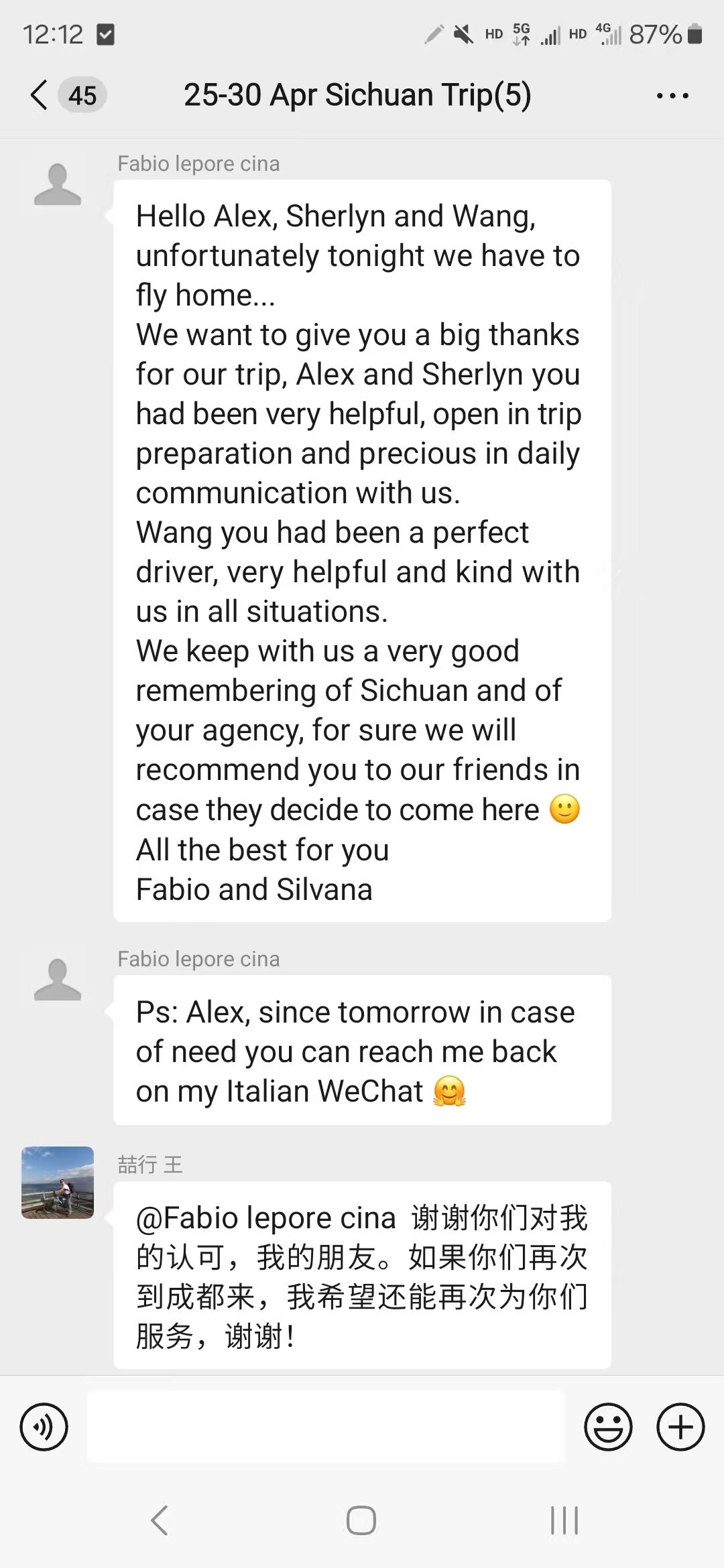Tap the plus icon for attachments

[x=680, y=1426]
